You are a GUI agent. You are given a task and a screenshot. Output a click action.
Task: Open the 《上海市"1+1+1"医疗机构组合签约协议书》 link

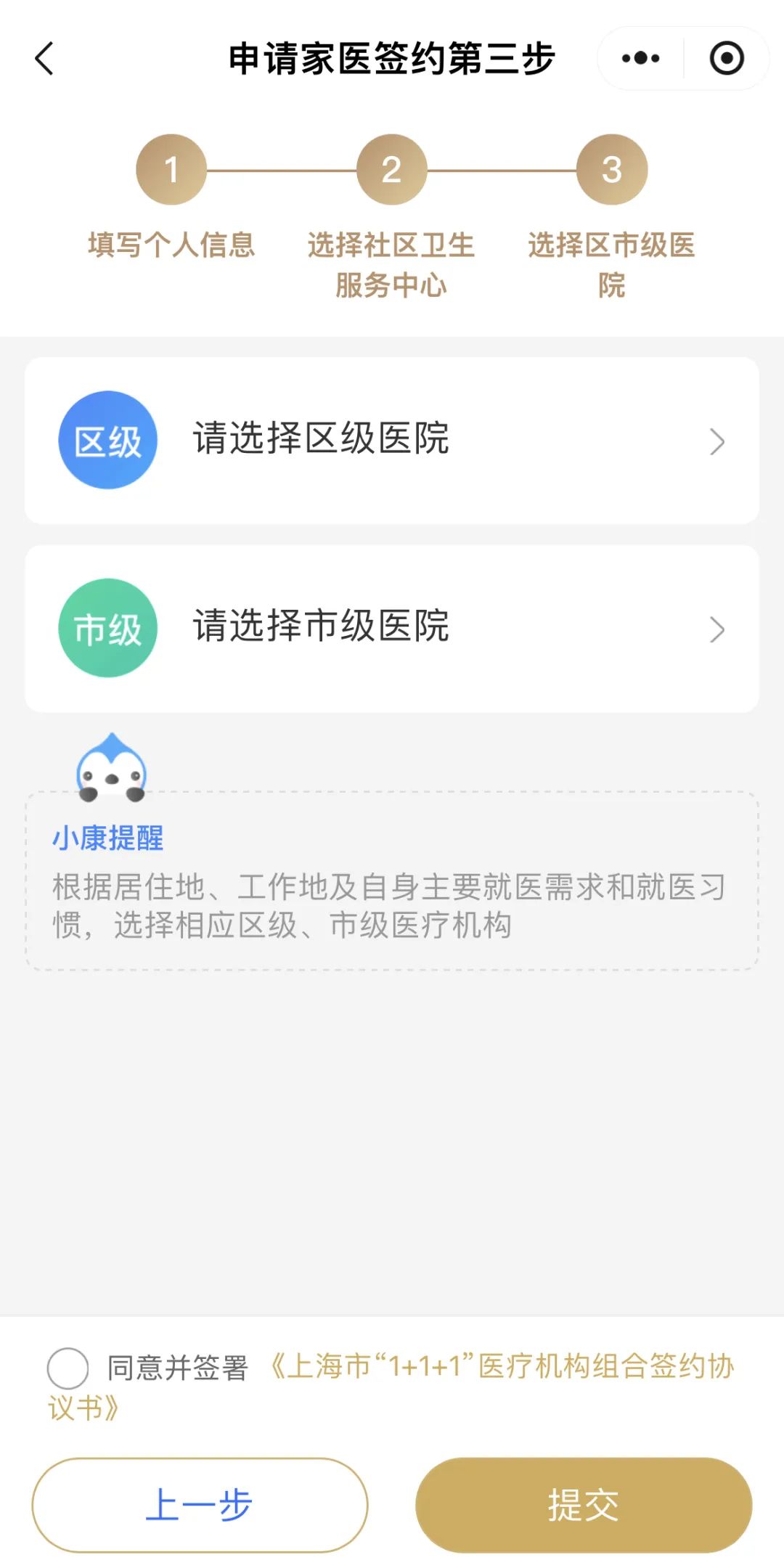point(501,1367)
